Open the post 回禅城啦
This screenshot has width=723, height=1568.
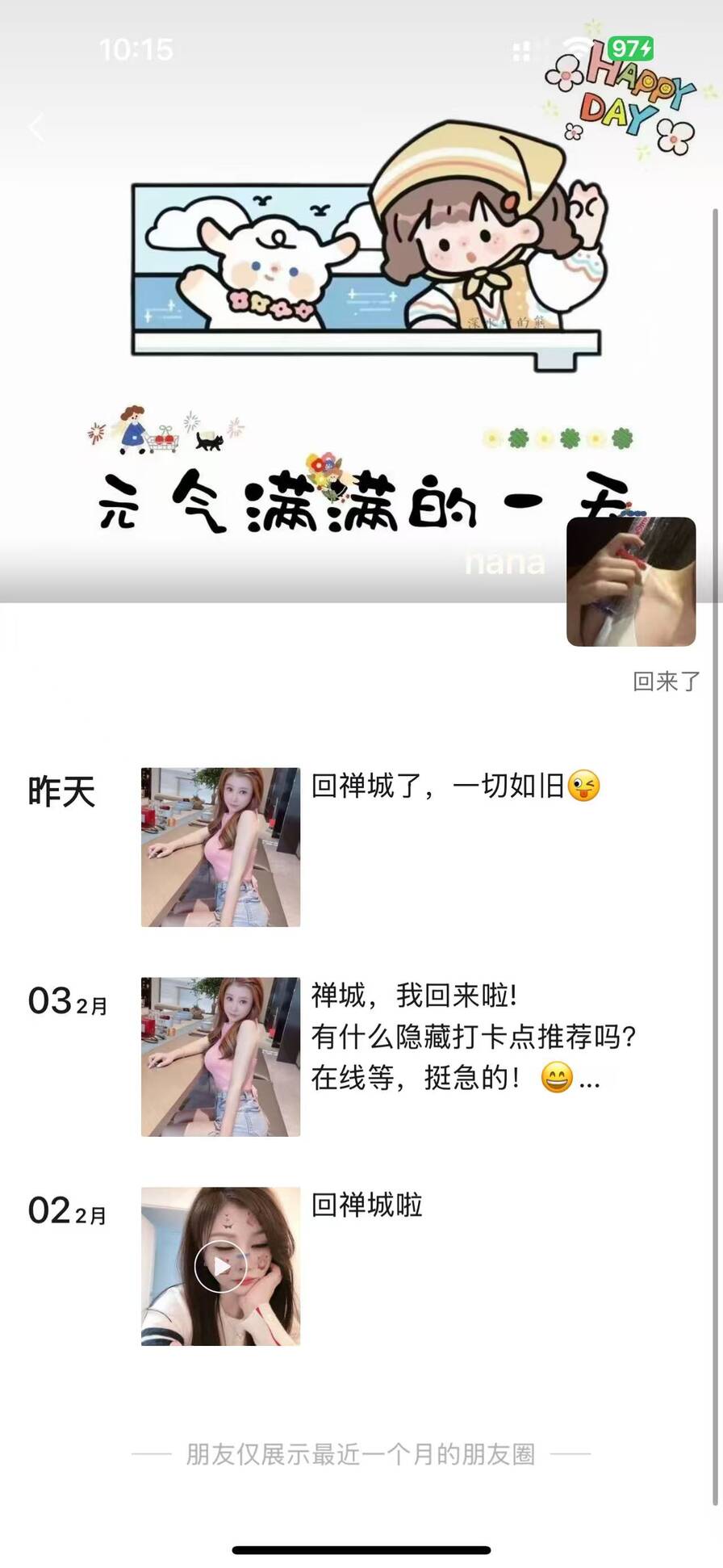[367, 1205]
